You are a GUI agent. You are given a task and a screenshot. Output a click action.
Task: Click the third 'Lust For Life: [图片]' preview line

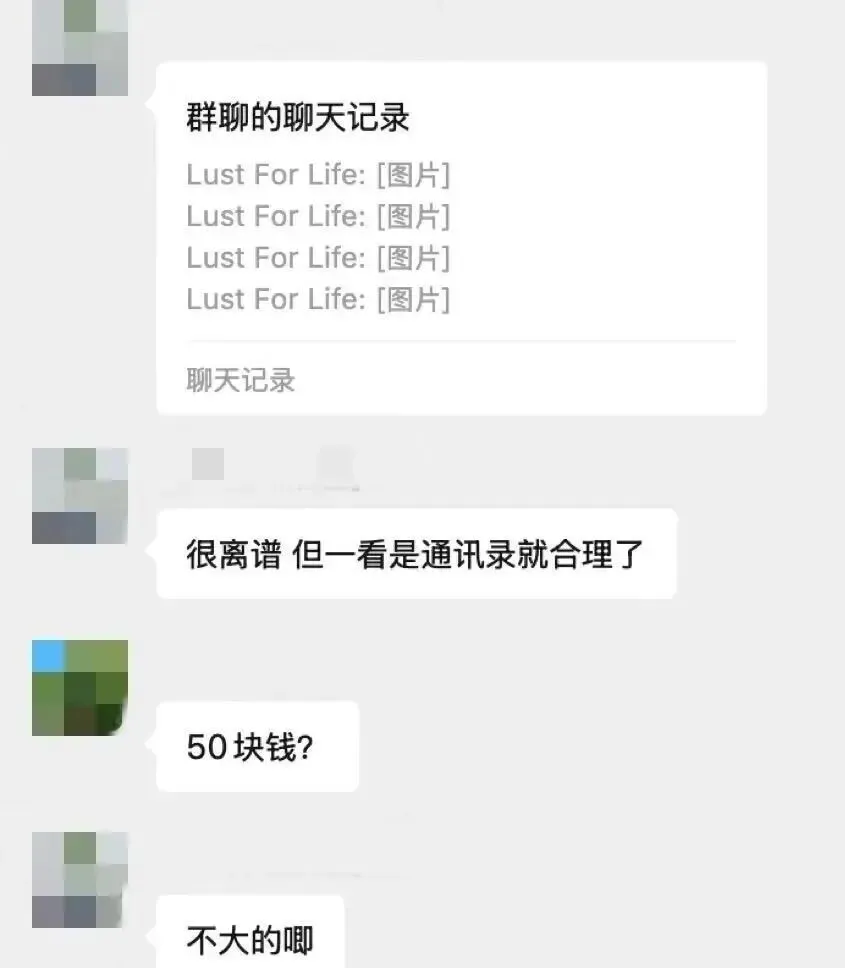click(x=318, y=258)
